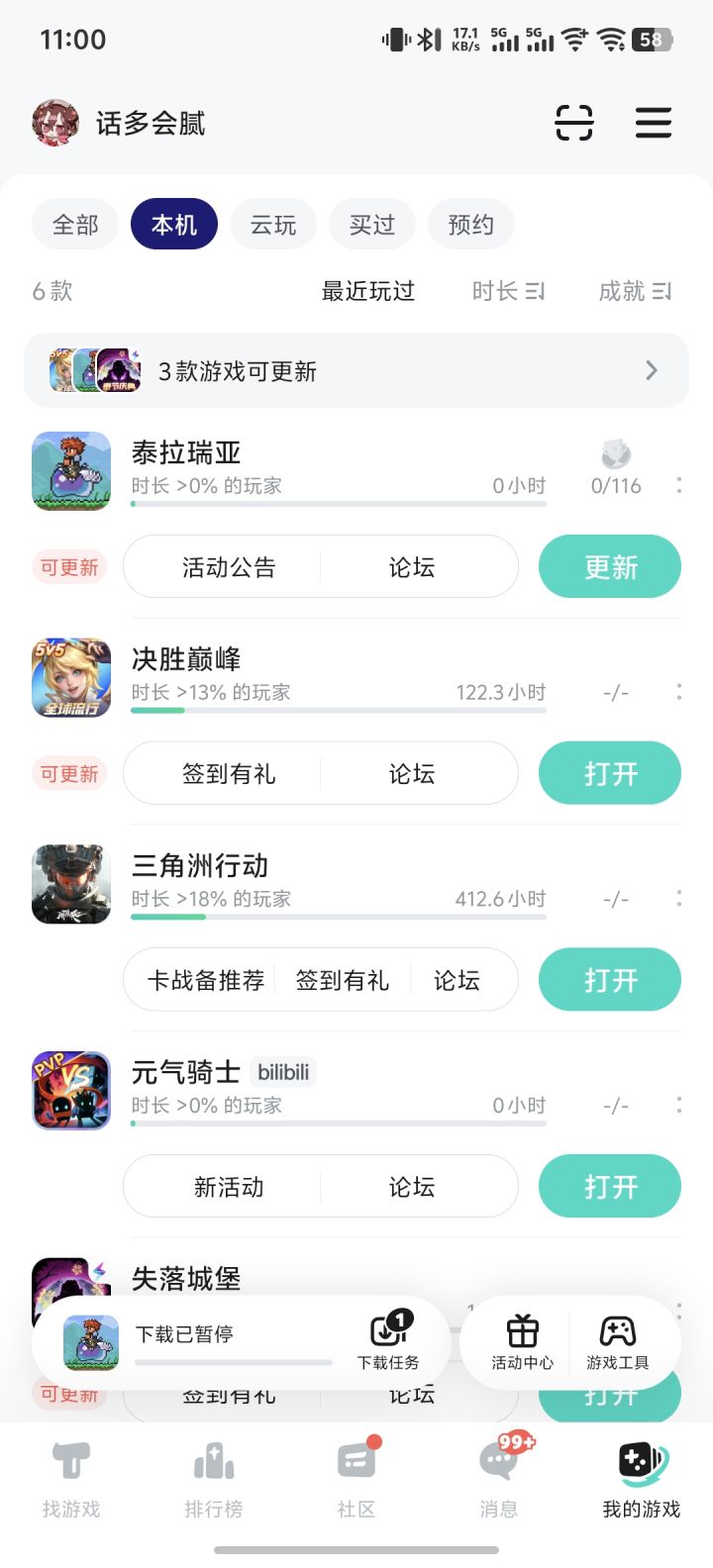This screenshot has width=713, height=1568.
Task: Open the 论坛 forum for 决胜巅峰
Action: coord(411,773)
